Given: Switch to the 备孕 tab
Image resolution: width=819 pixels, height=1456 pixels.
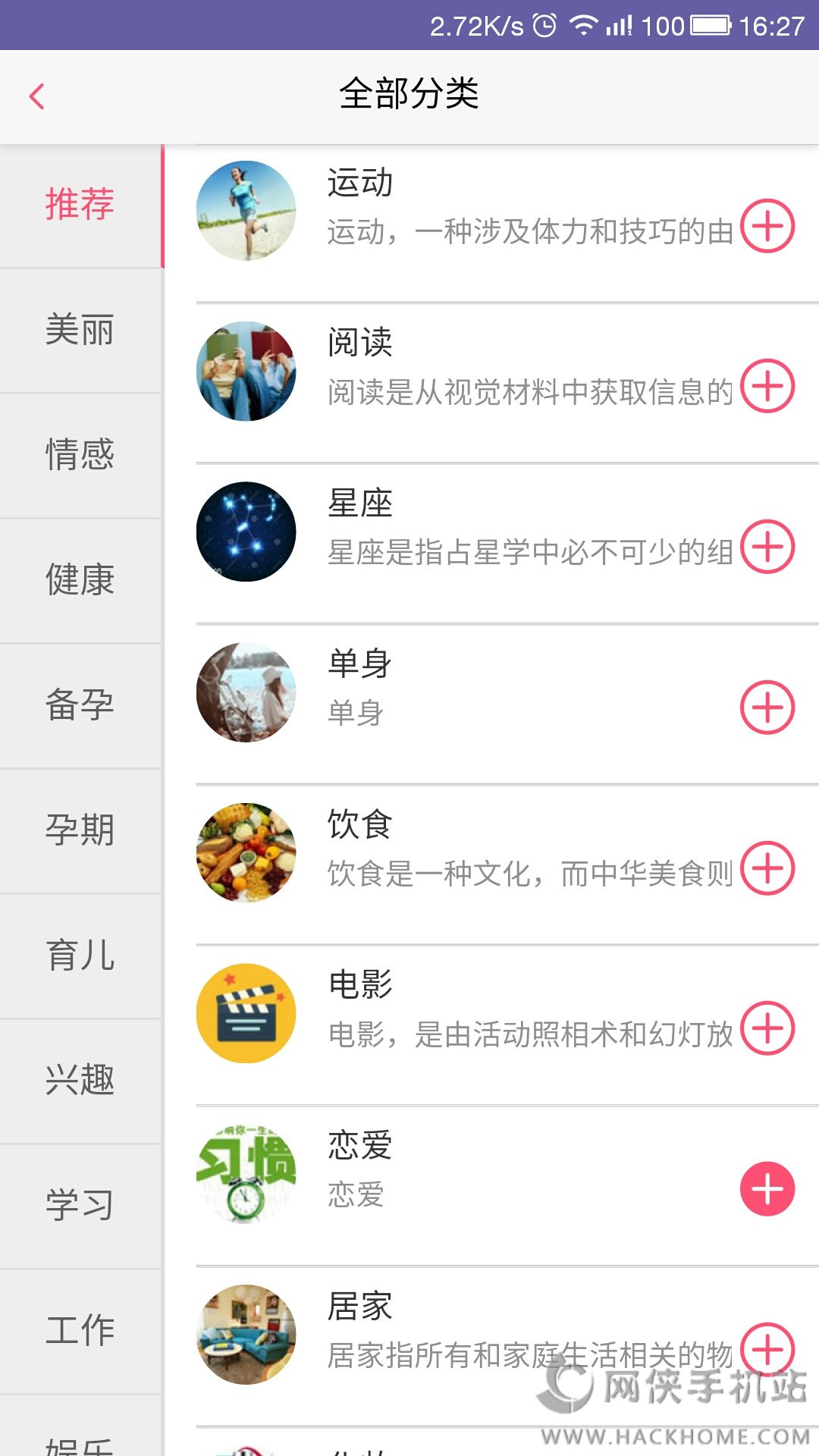Looking at the screenshot, I should (80, 705).
